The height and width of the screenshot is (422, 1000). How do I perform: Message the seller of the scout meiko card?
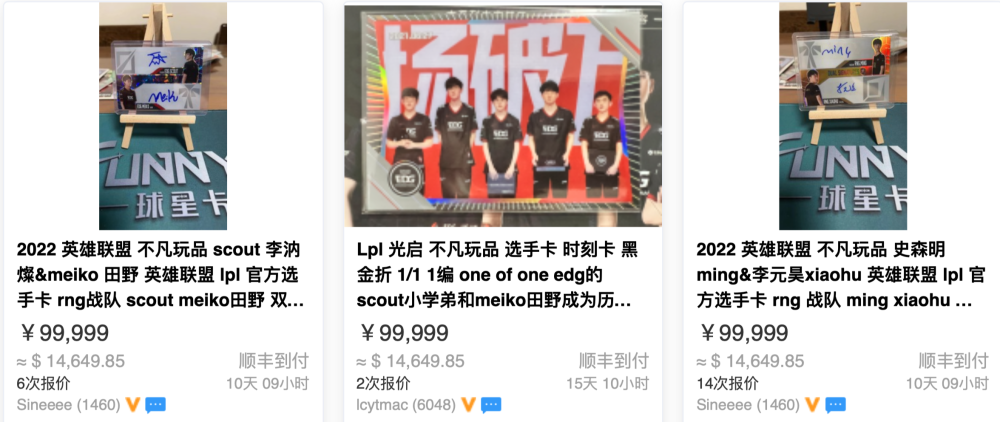pos(155,405)
